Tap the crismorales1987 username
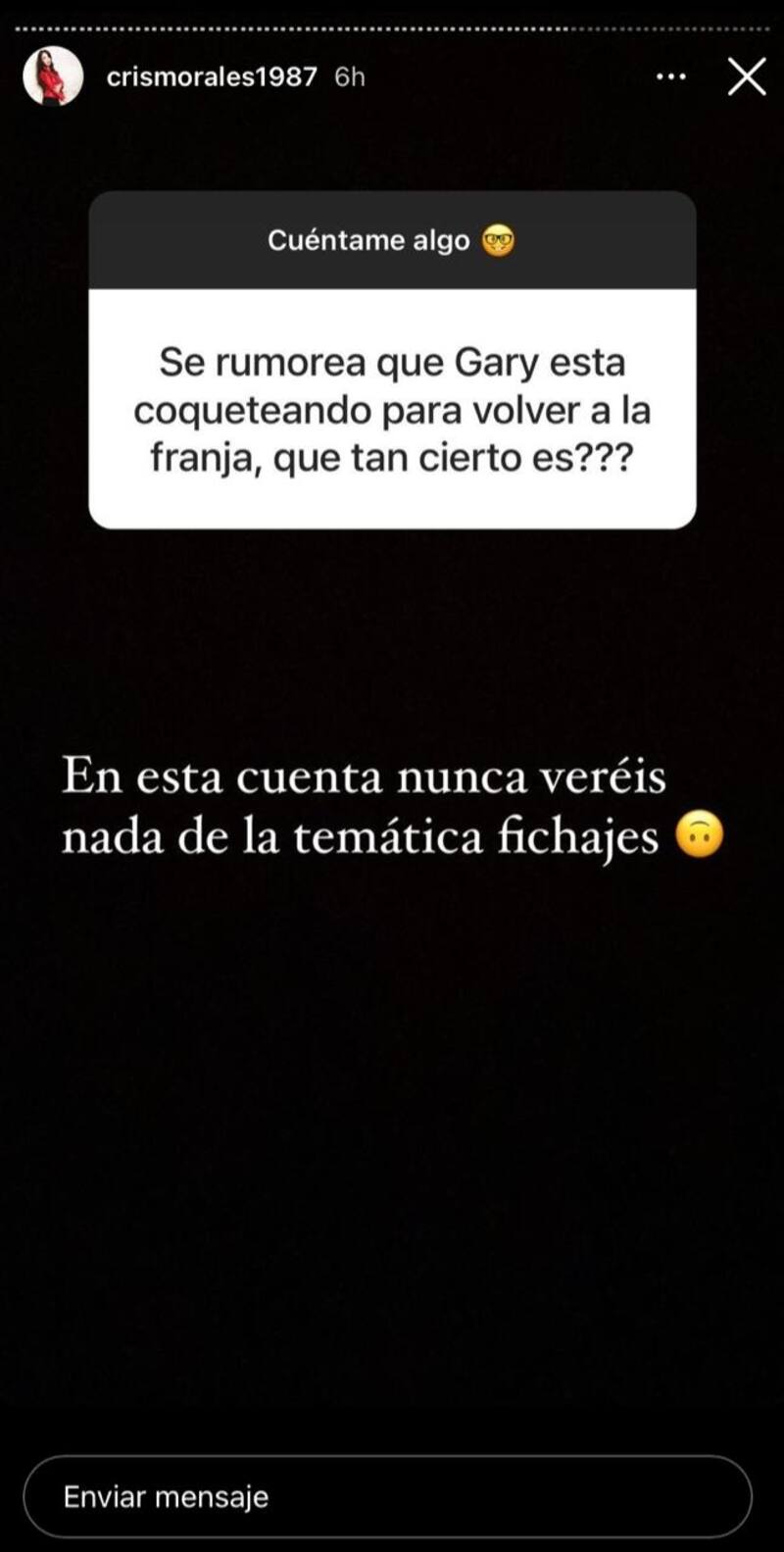This screenshot has width=784, height=1552. click(x=211, y=76)
